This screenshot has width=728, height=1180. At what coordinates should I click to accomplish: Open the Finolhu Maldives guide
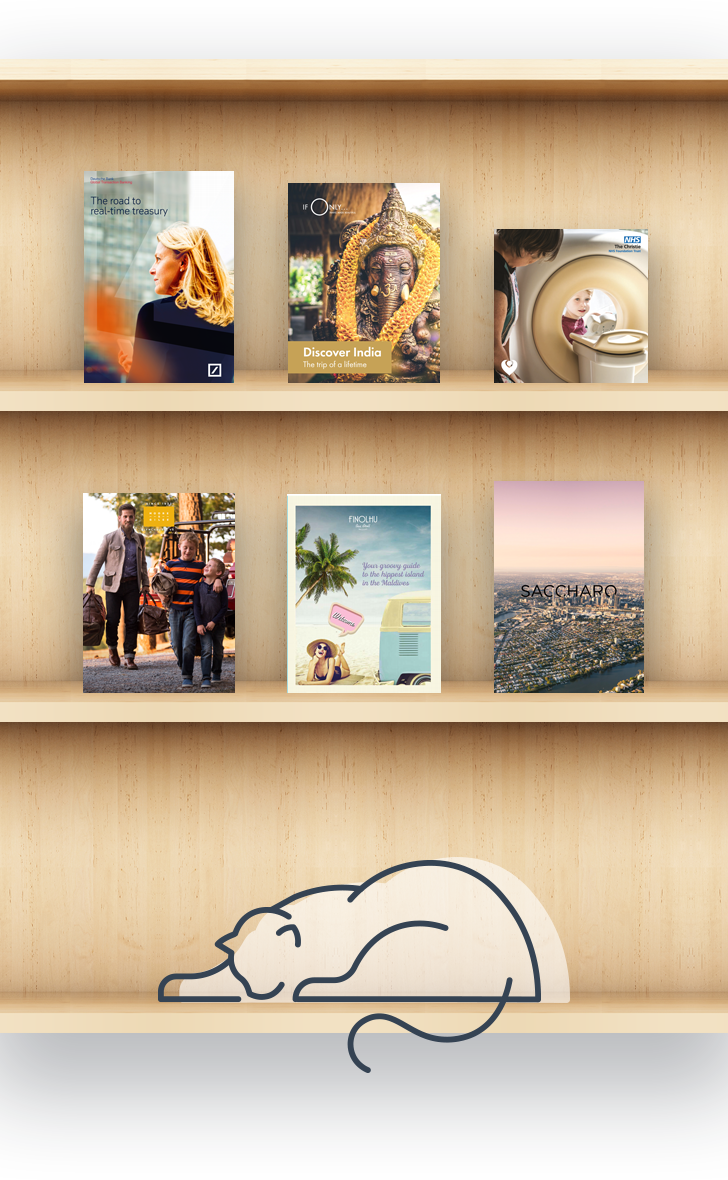coord(364,593)
